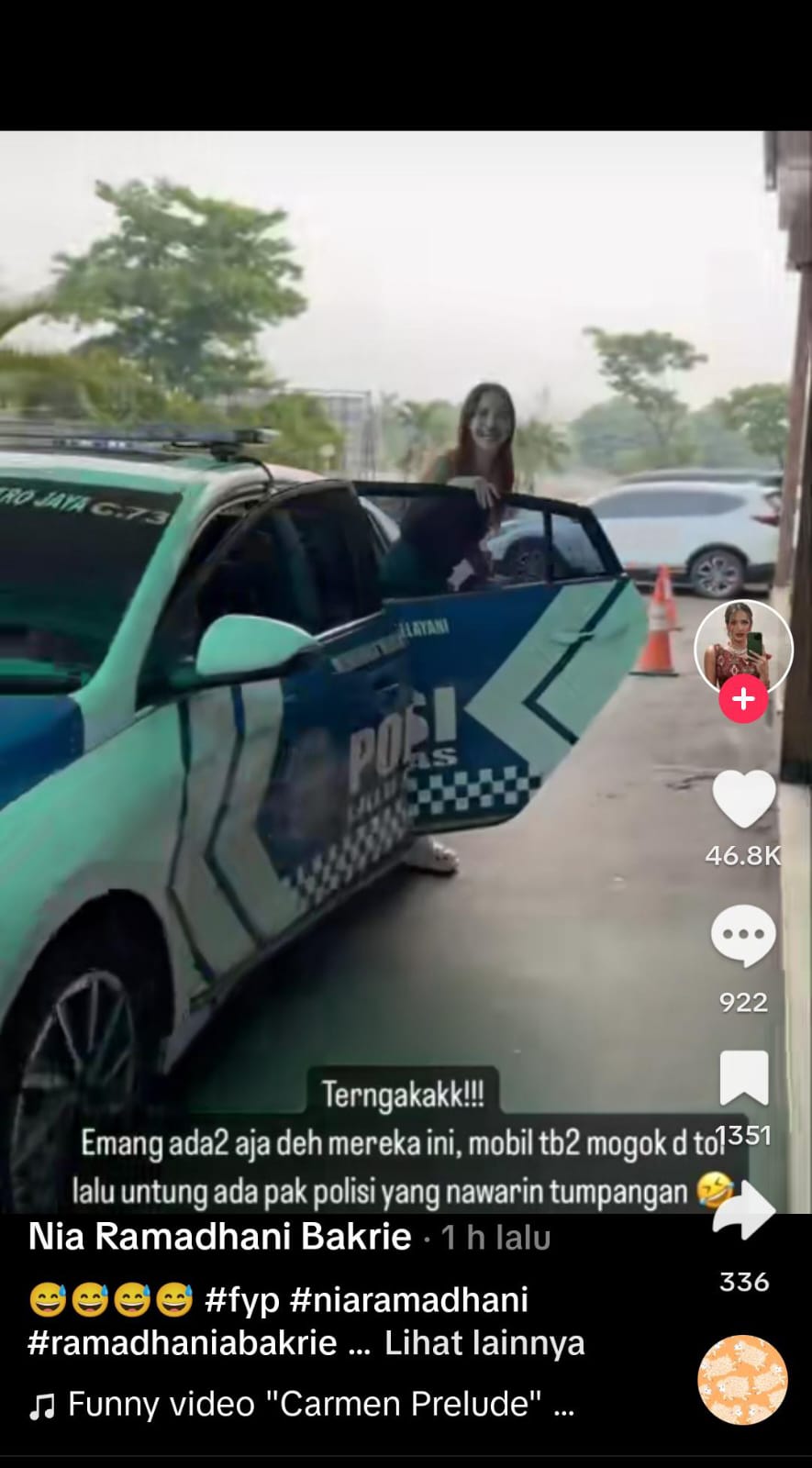
Task: Share this video with the arrow icon
Action: (x=743, y=1211)
